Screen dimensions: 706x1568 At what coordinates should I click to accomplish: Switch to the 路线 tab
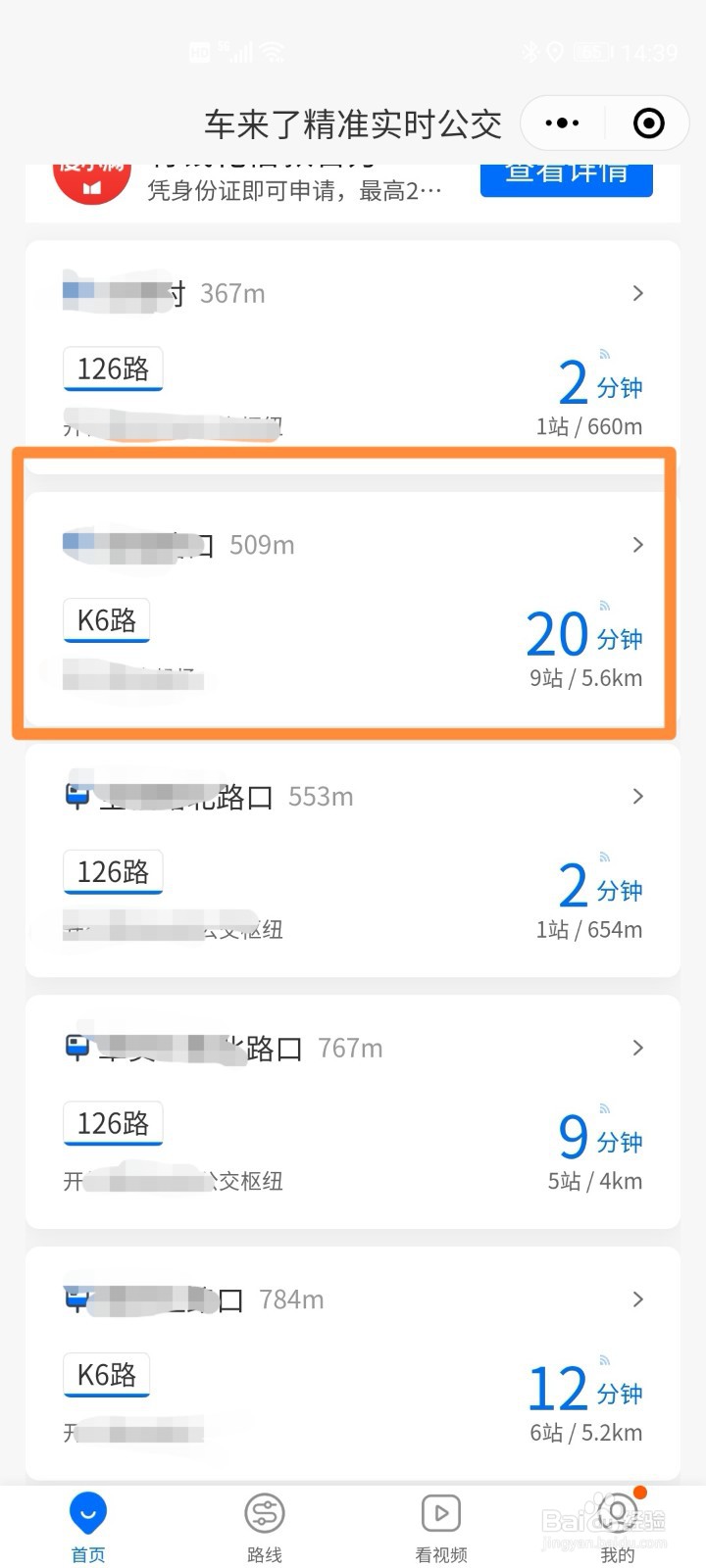(x=264, y=1529)
